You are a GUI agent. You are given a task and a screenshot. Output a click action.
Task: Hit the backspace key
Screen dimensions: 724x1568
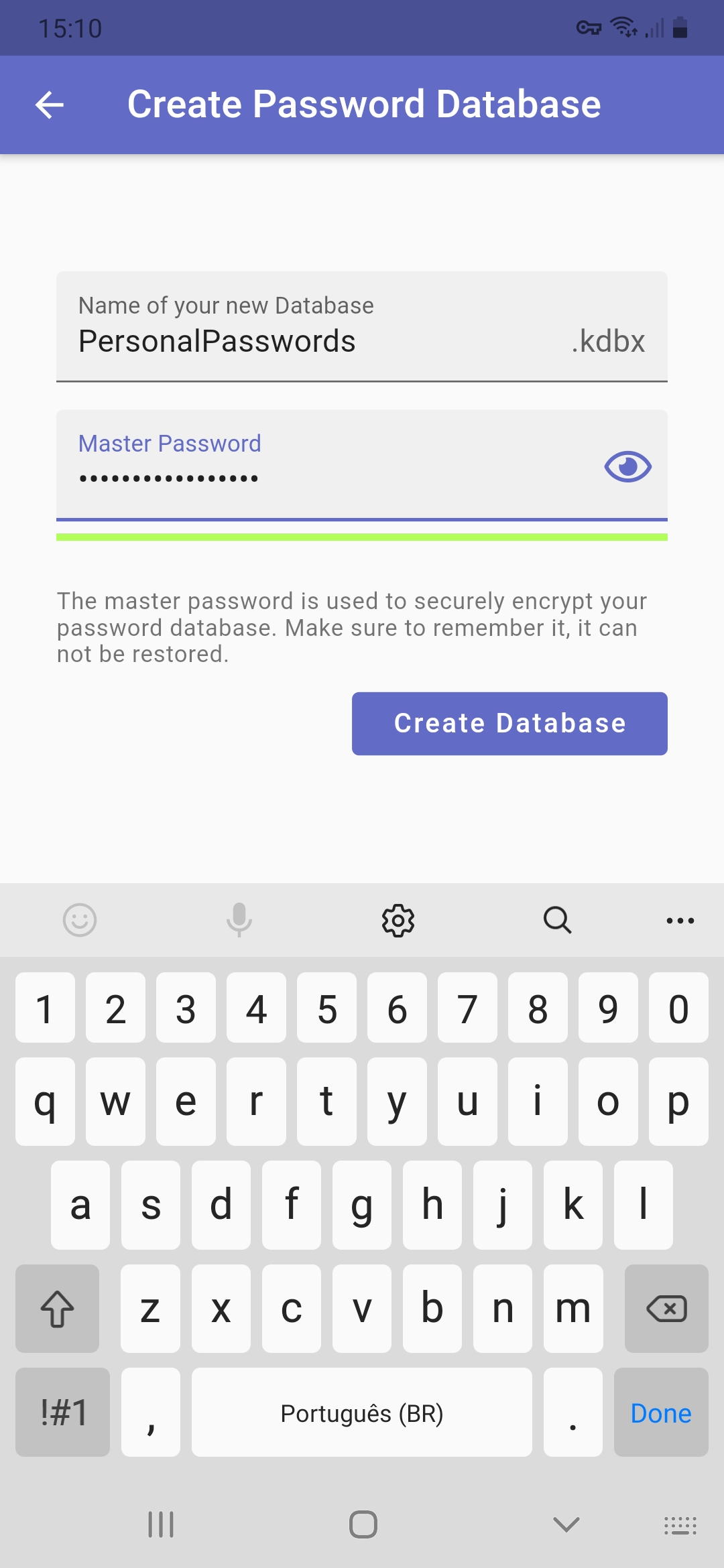[x=666, y=1309]
